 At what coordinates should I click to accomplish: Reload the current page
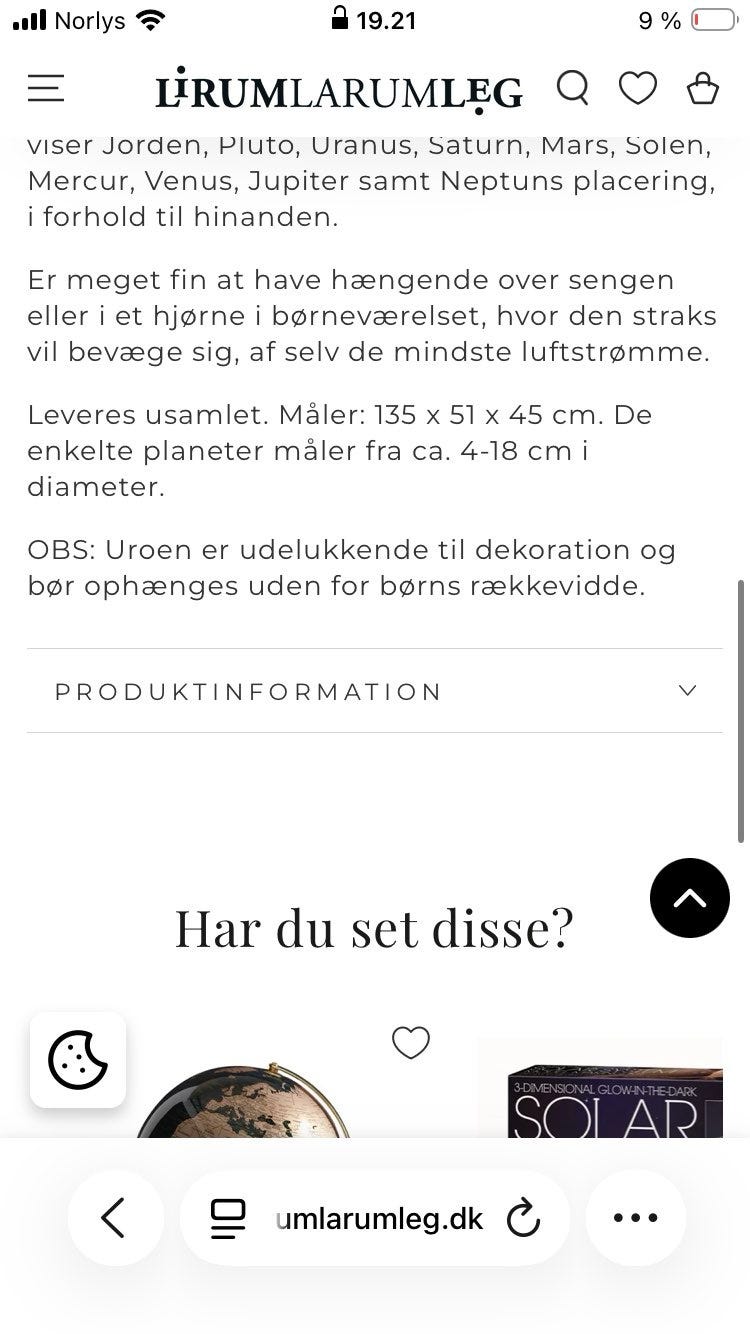(x=523, y=1218)
